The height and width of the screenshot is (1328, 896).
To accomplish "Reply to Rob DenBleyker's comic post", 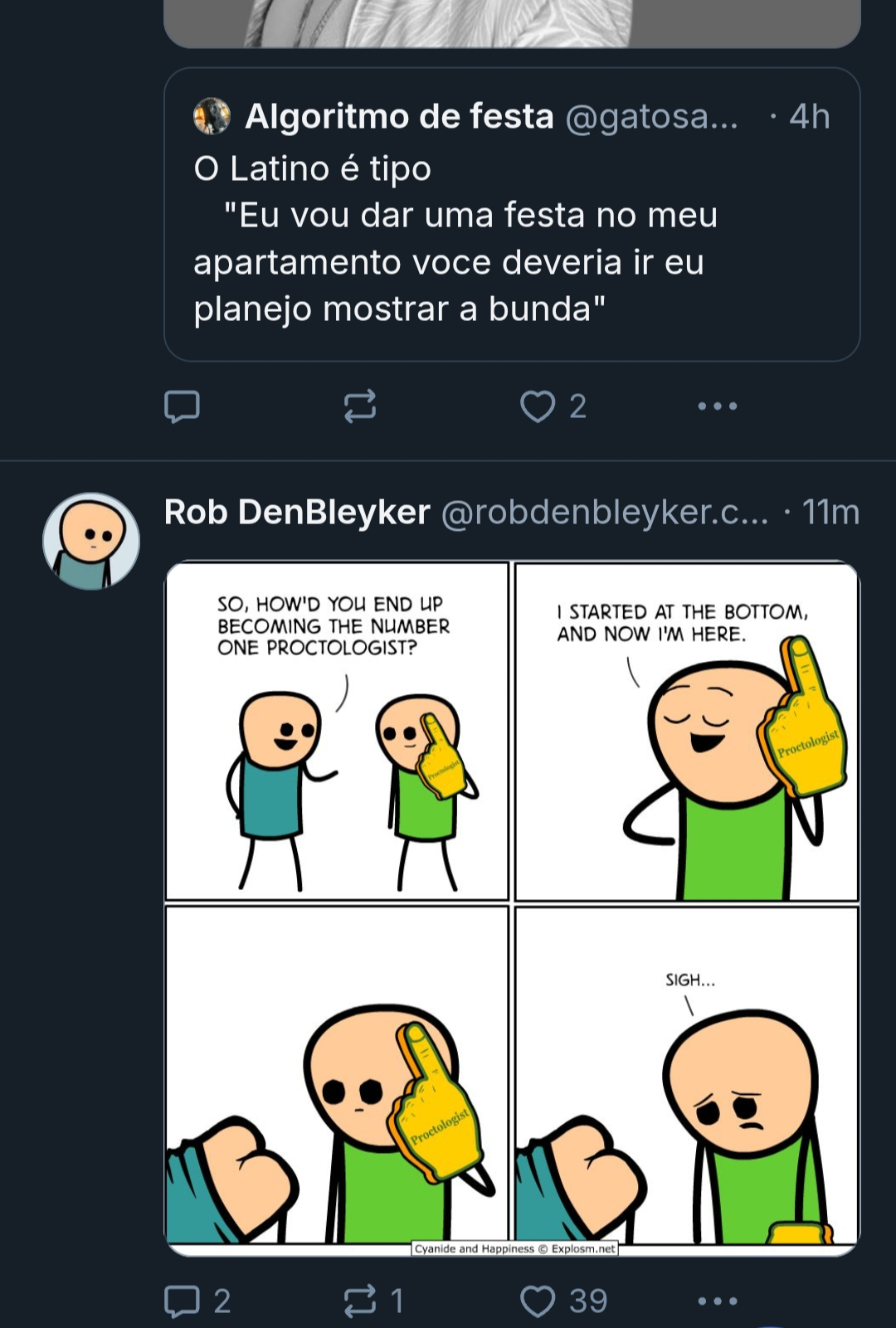I will [183, 1301].
